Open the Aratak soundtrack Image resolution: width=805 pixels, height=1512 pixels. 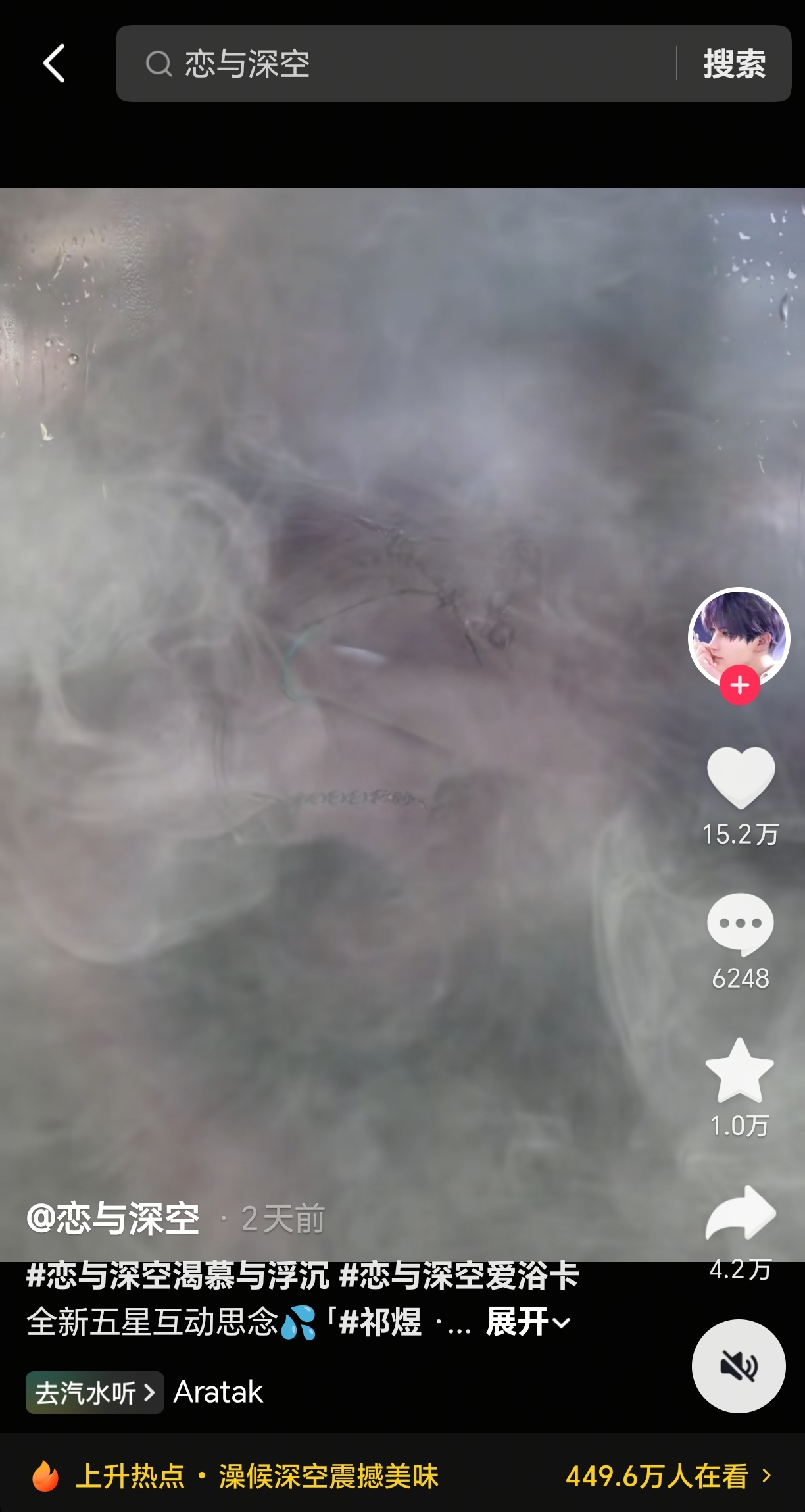tap(218, 1392)
